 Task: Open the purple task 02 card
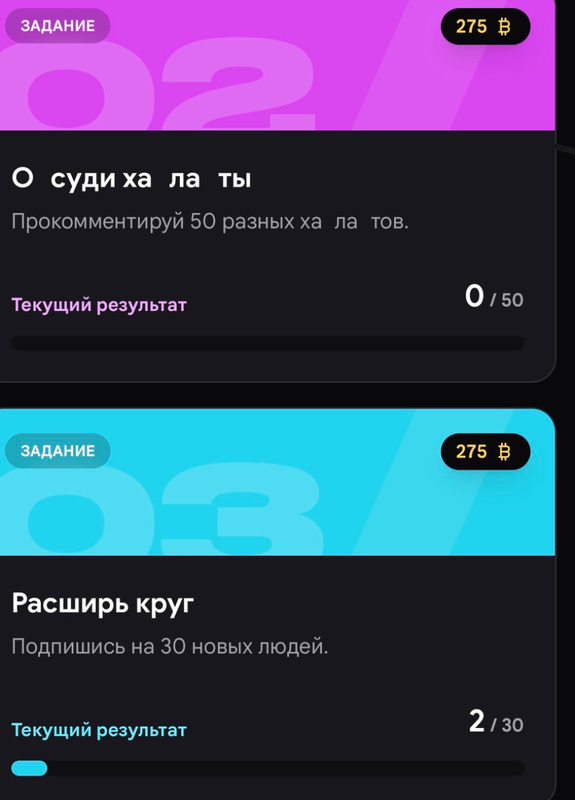277,191
